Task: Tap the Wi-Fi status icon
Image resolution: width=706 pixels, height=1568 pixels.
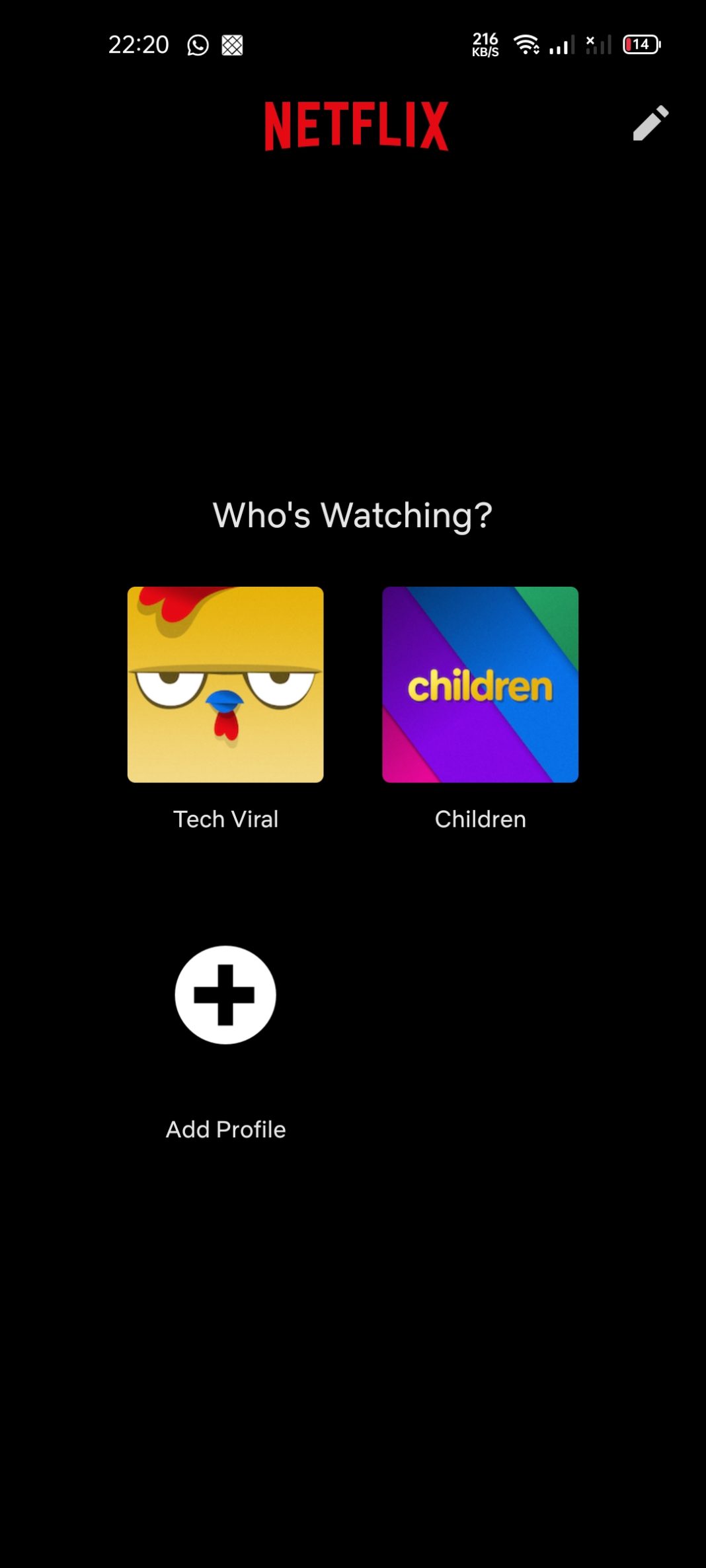Action: click(x=526, y=45)
